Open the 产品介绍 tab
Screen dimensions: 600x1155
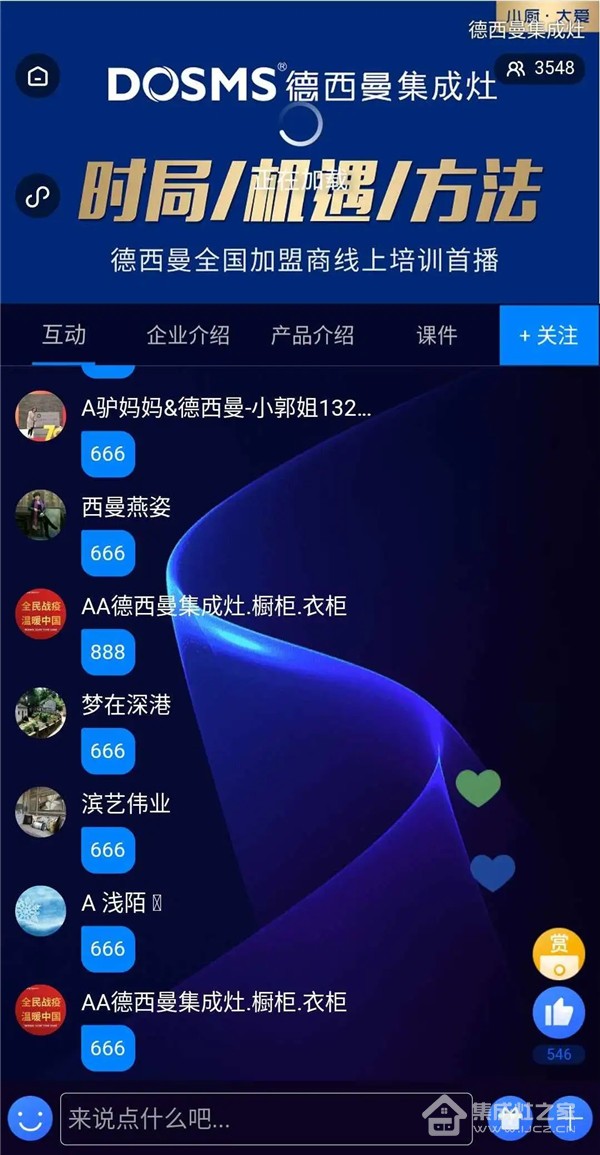(312, 335)
